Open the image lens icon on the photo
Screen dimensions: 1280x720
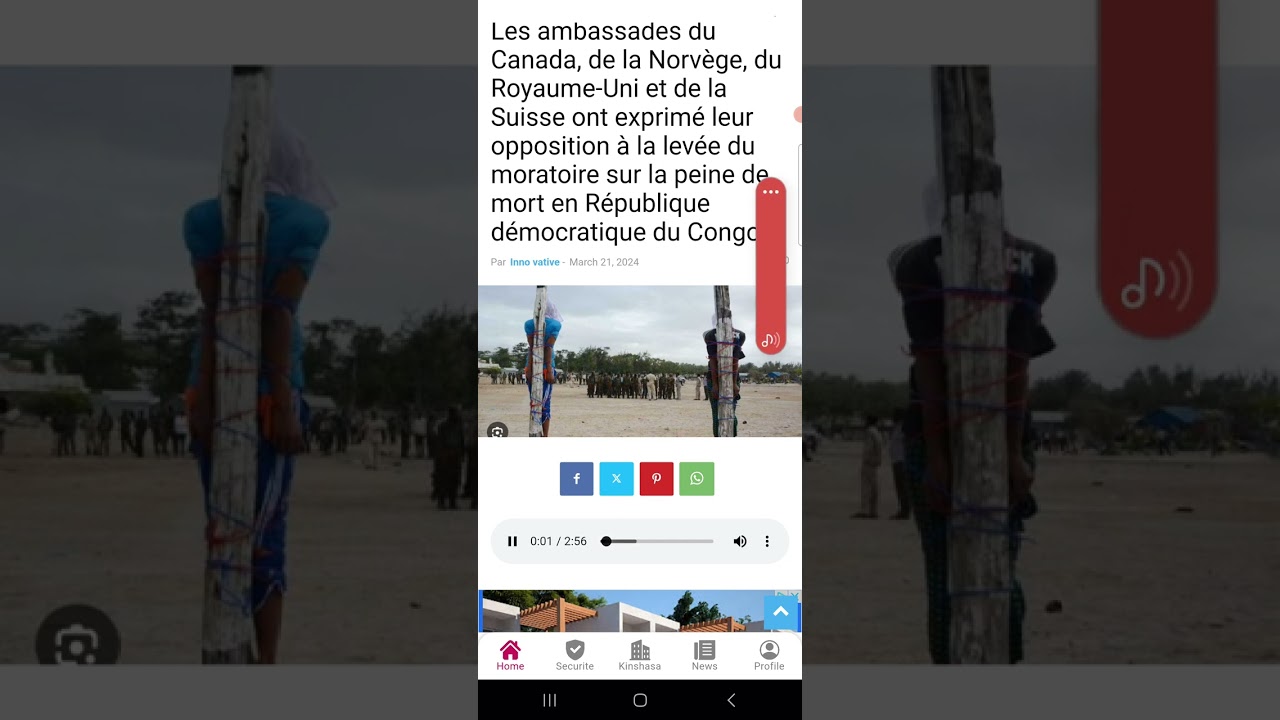pos(497,431)
